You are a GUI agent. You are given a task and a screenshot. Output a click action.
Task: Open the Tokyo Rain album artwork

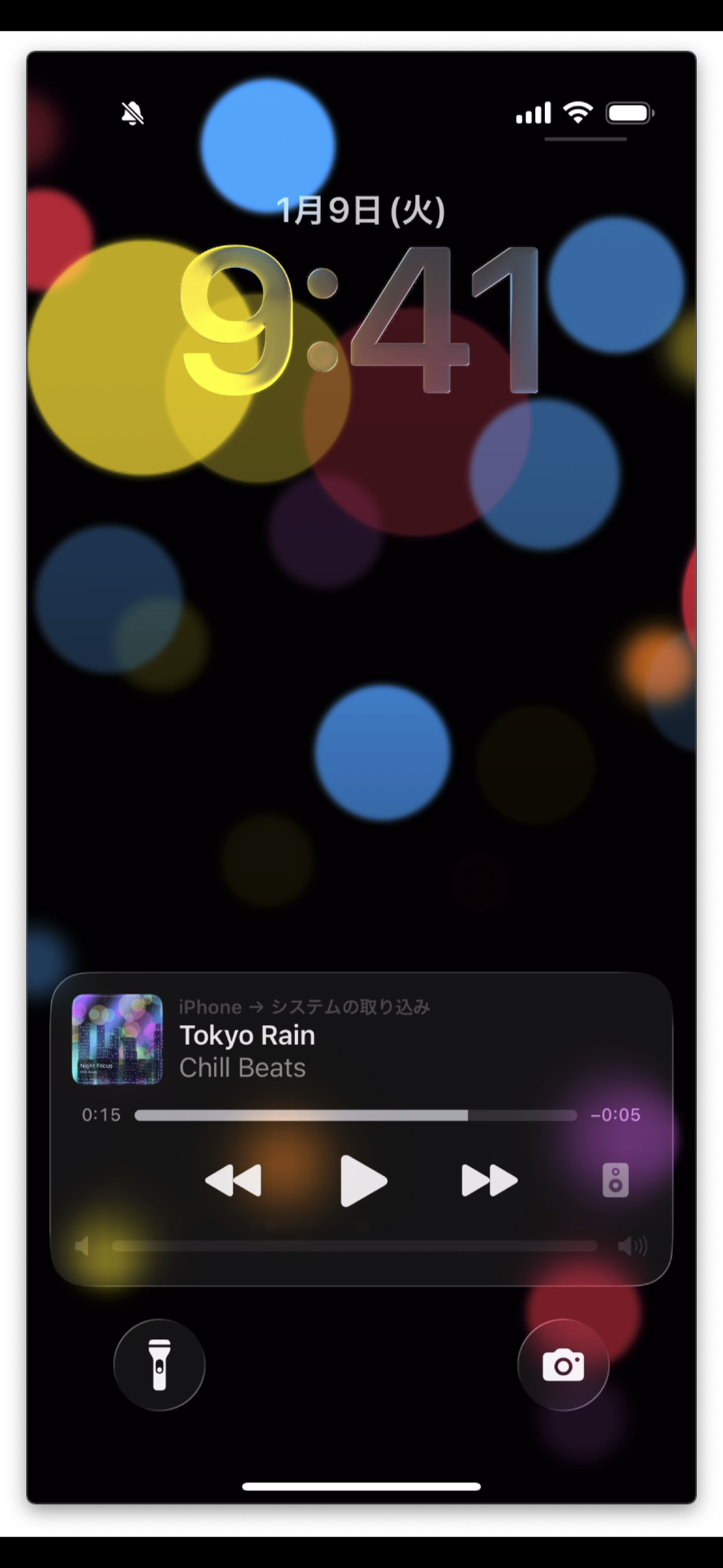(118, 1039)
